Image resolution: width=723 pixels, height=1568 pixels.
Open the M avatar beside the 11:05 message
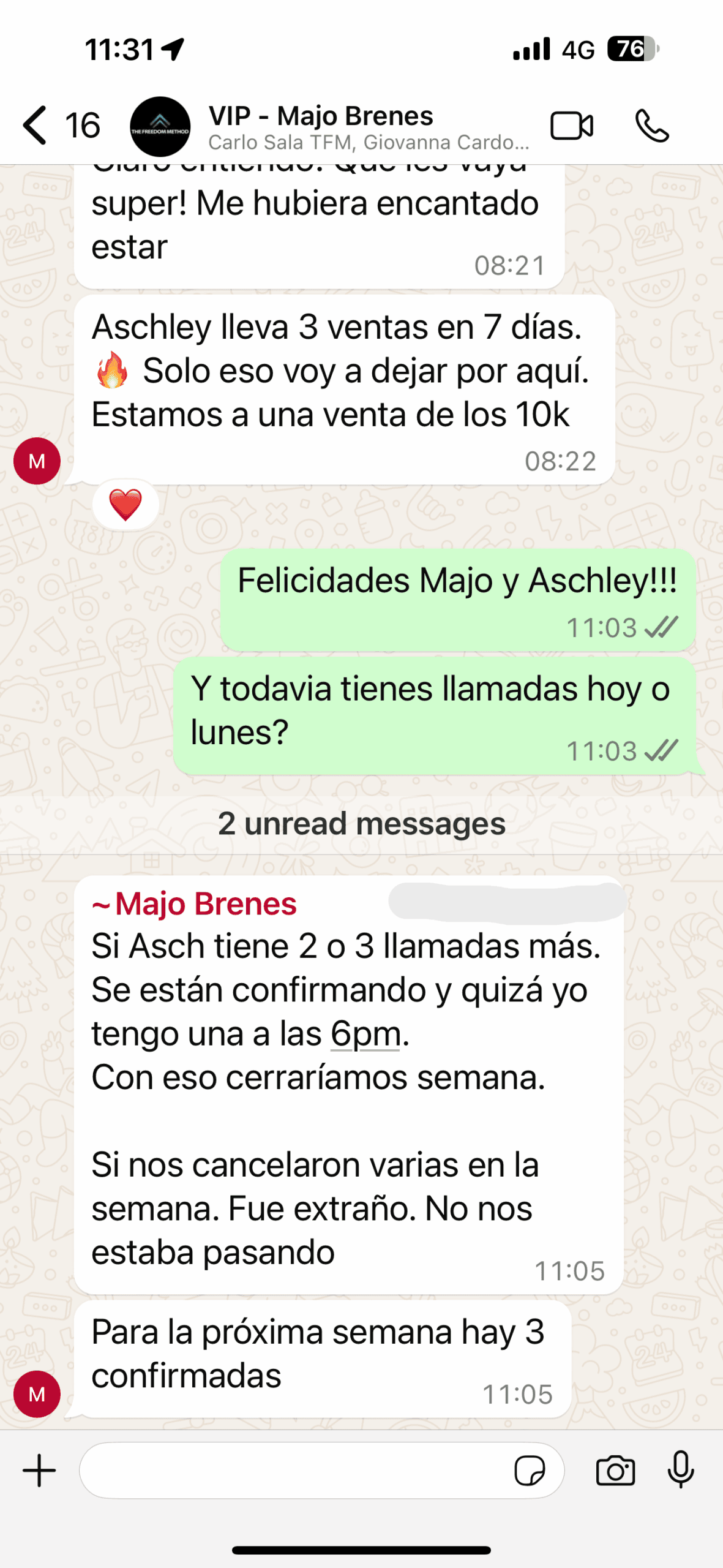(37, 1394)
